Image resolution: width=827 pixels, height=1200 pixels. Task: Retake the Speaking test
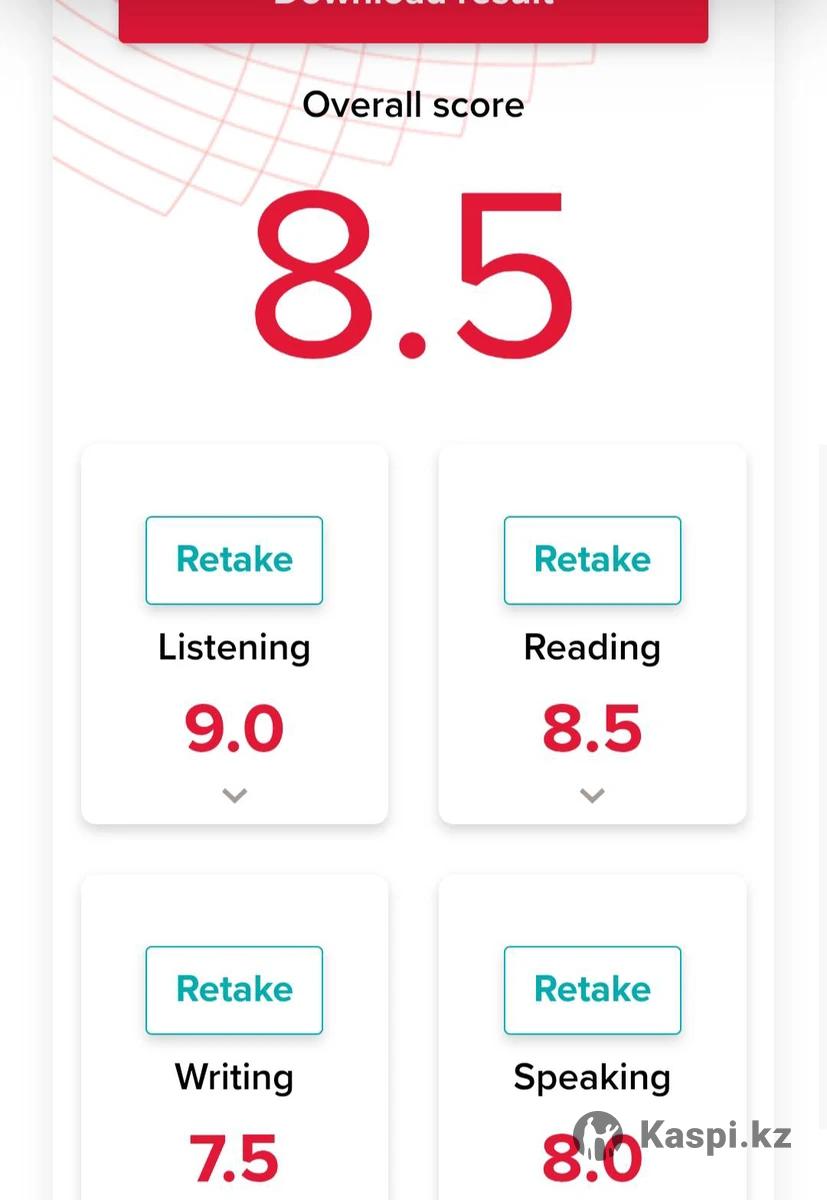[592, 990]
